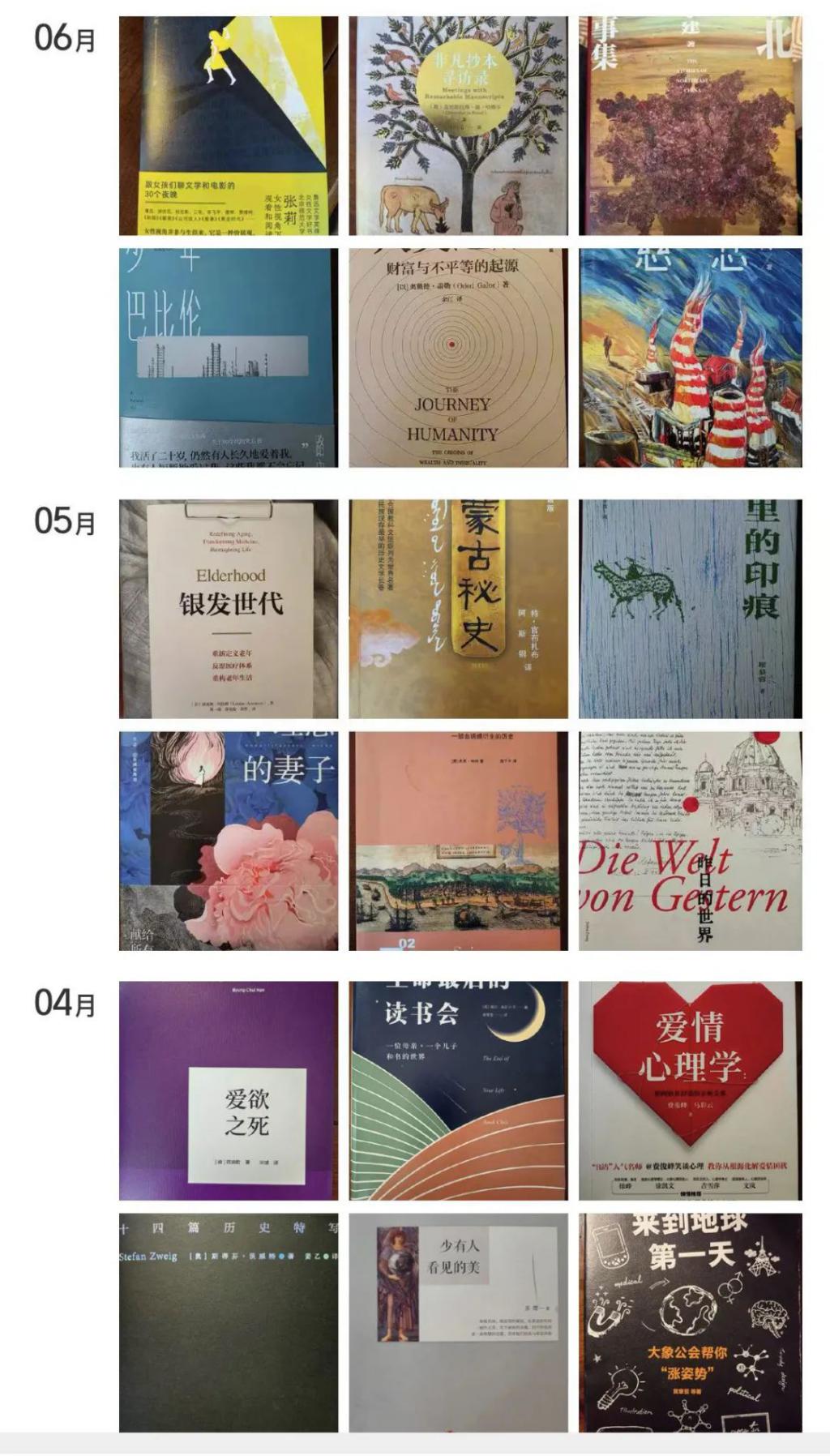830x1456 pixels.
Task: Open the 银发世代 Elderhood cover photo
Action: pos(229,609)
